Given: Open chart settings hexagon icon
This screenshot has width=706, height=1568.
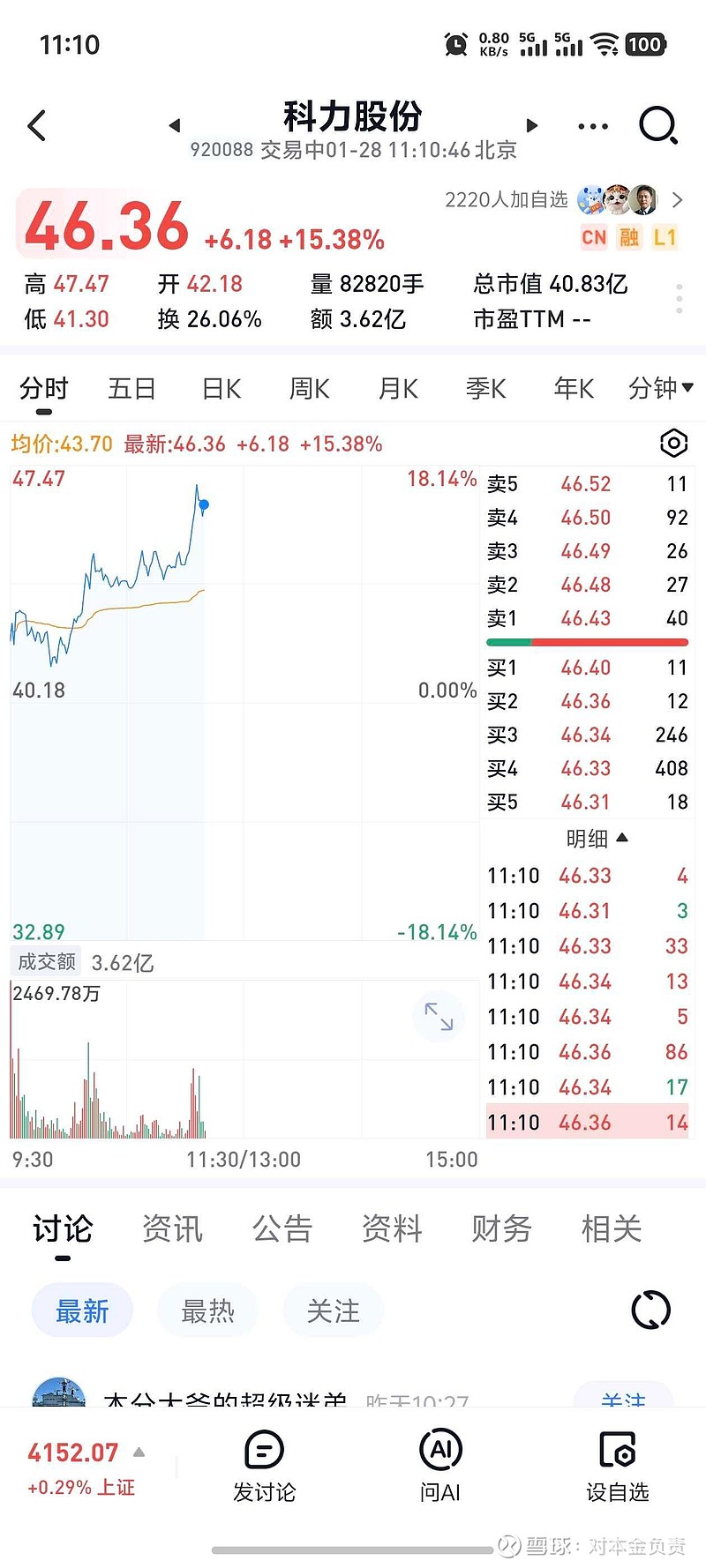Looking at the screenshot, I should click(673, 443).
